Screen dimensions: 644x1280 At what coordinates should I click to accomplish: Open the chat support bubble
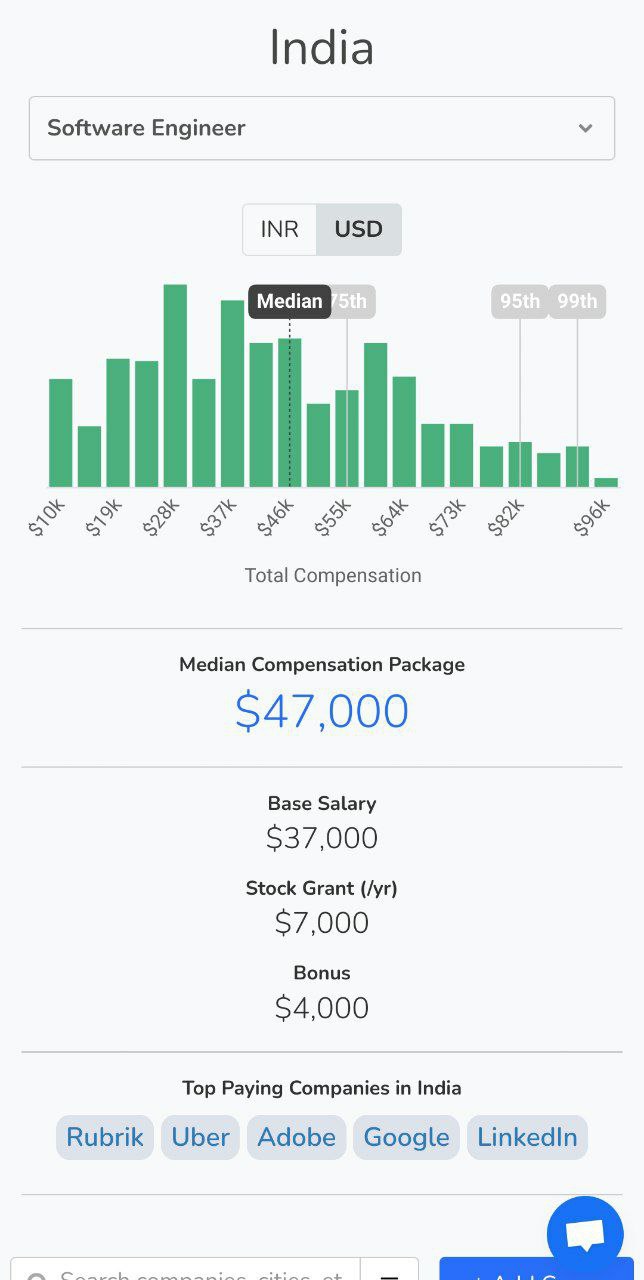click(x=585, y=1234)
